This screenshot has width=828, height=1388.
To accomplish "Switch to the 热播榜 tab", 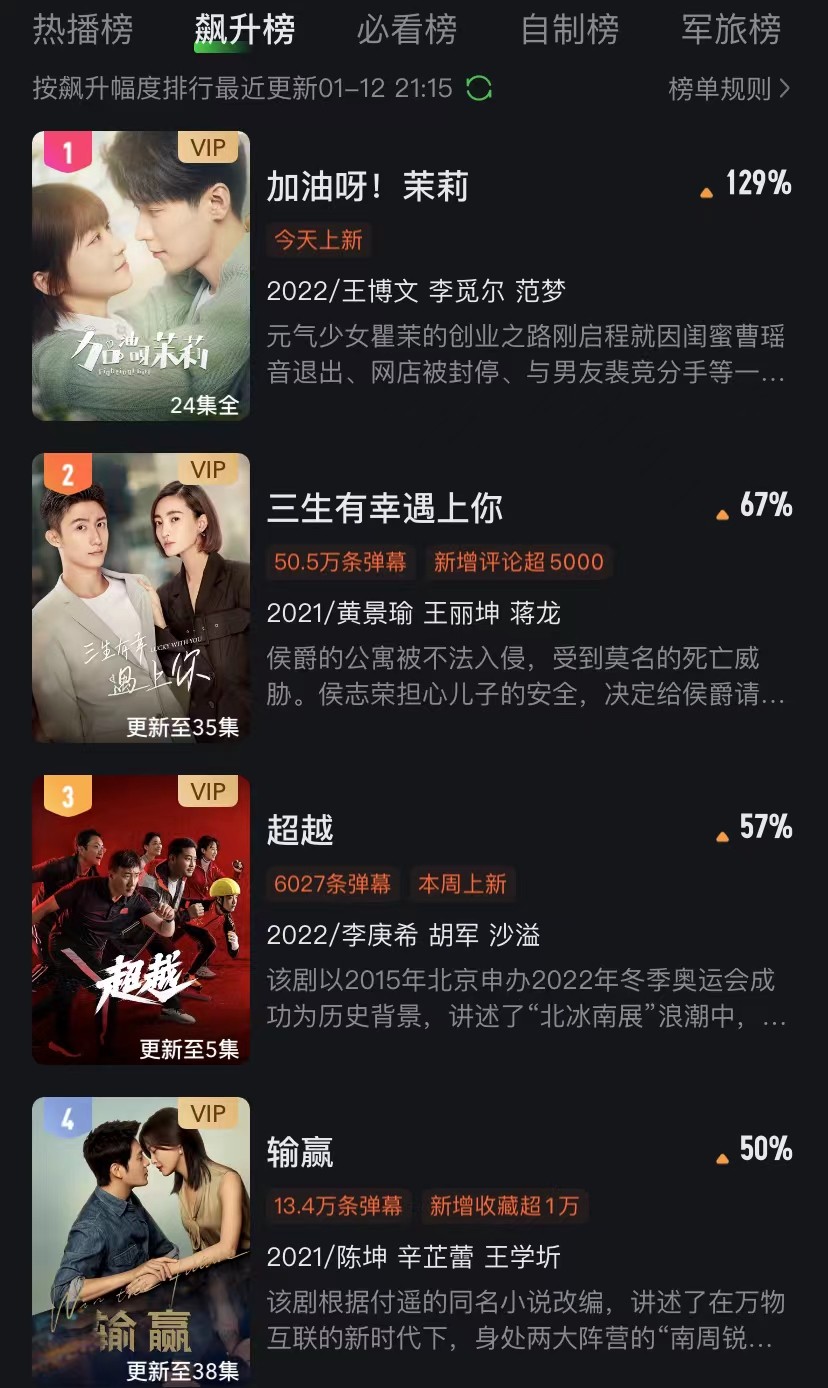I will point(80,30).
